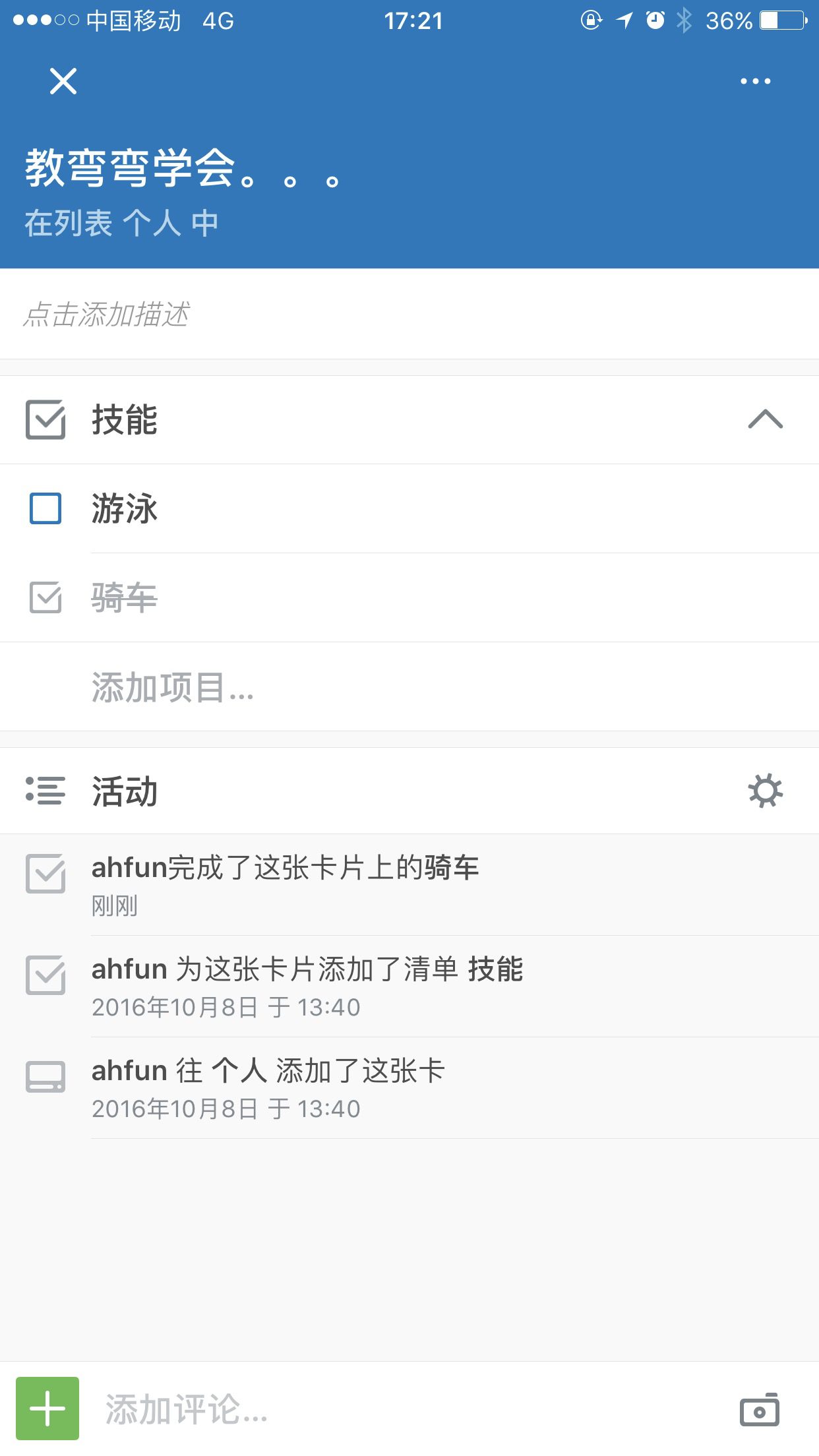Check off the 游泳 item
The height and width of the screenshot is (1456, 819).
[45, 508]
